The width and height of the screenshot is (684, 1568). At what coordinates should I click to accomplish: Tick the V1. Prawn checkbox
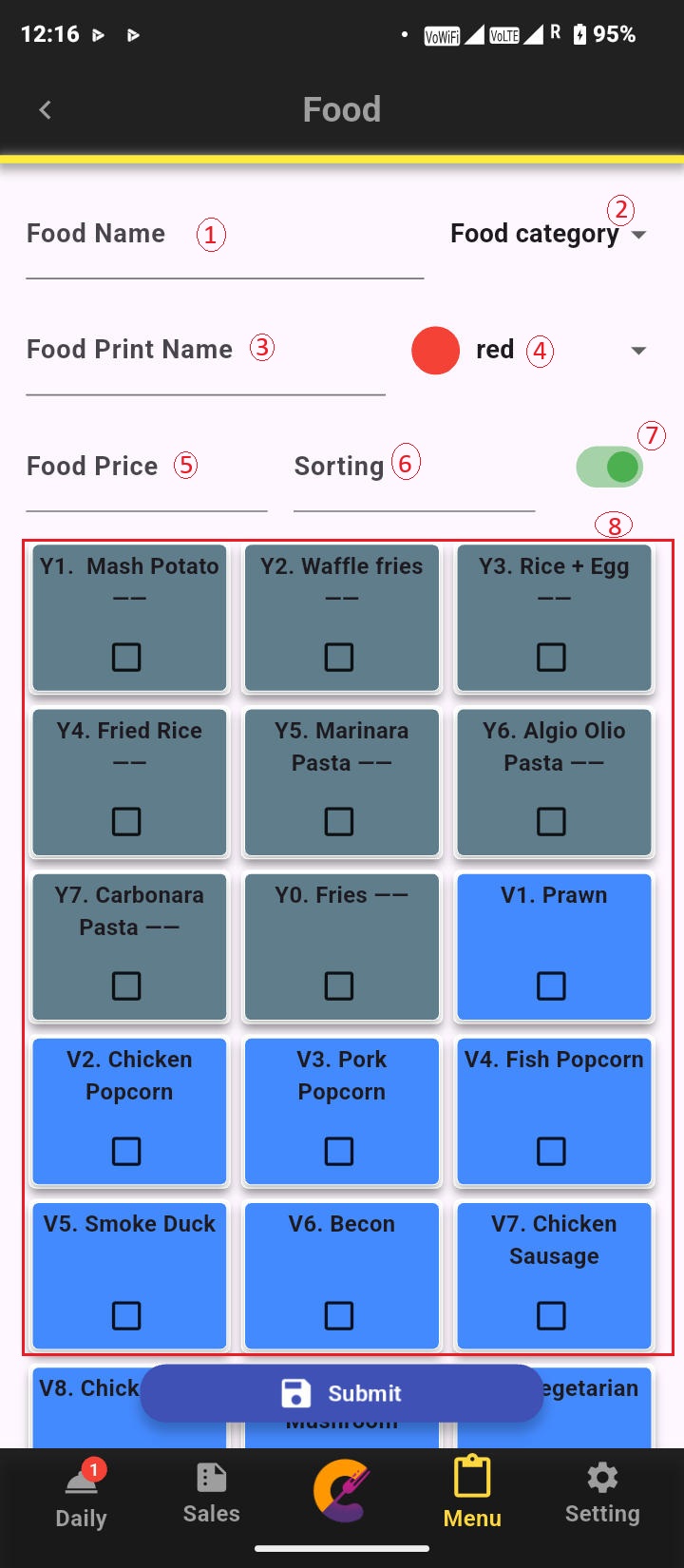point(551,985)
